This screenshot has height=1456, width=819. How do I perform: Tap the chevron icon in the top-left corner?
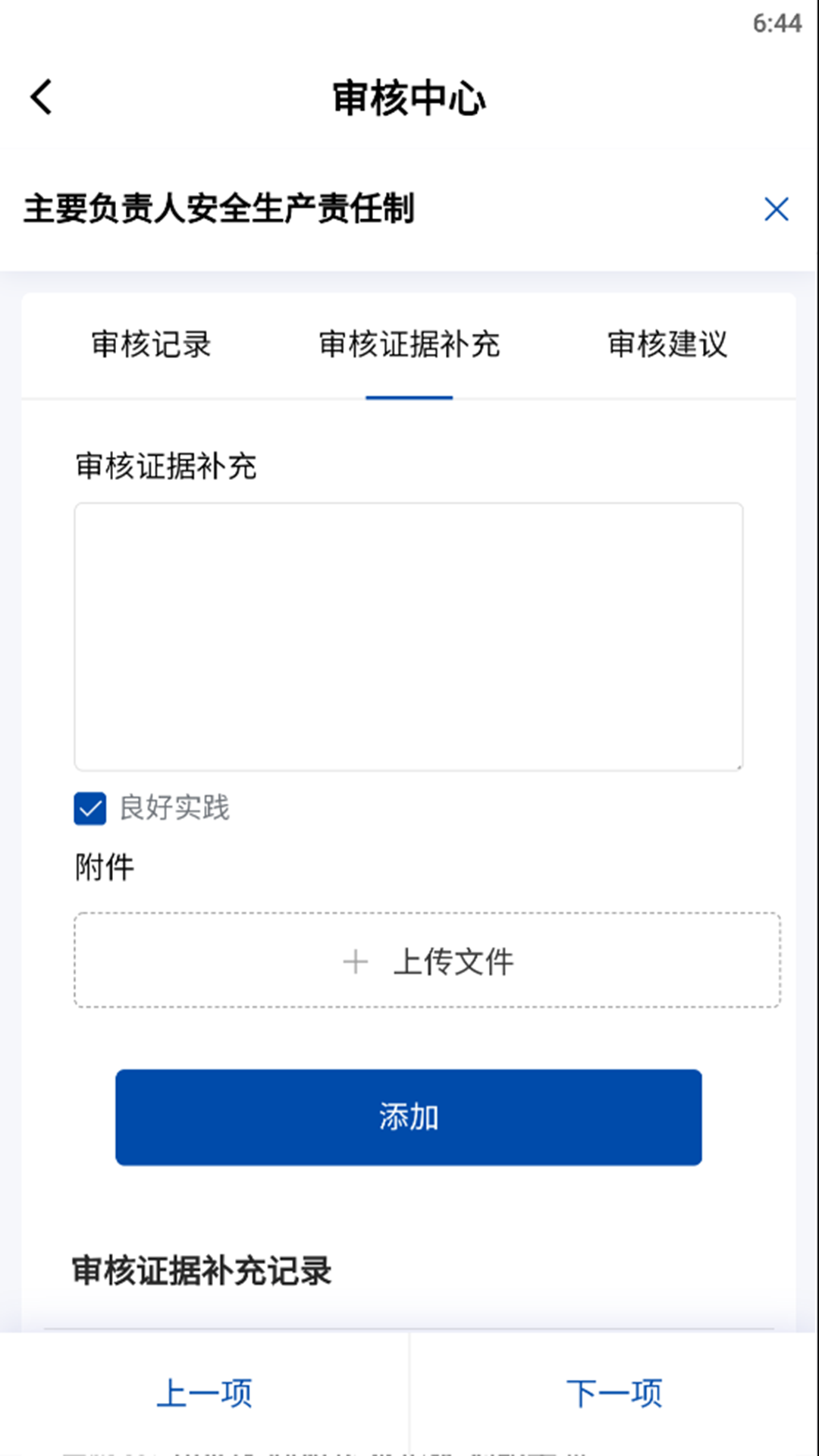[x=39, y=98]
